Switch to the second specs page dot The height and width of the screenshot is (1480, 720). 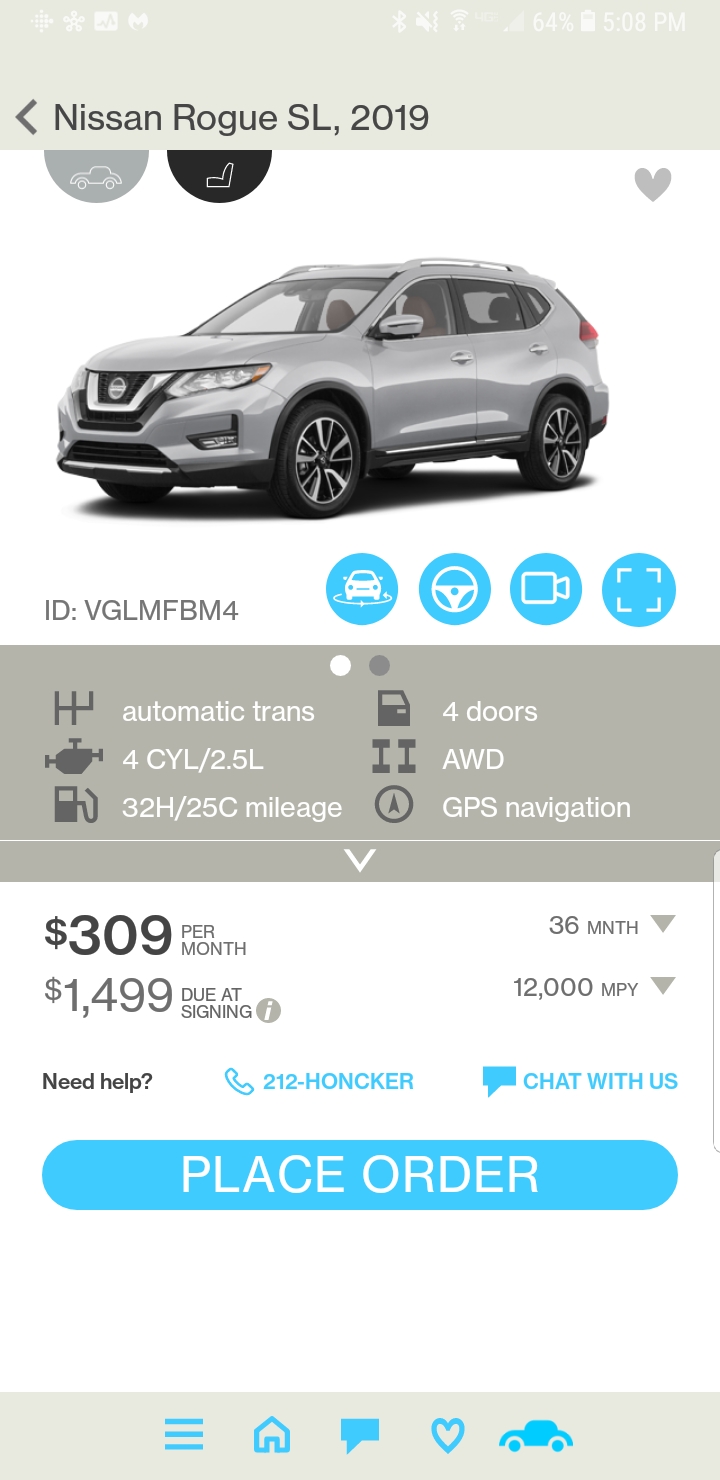(x=379, y=666)
